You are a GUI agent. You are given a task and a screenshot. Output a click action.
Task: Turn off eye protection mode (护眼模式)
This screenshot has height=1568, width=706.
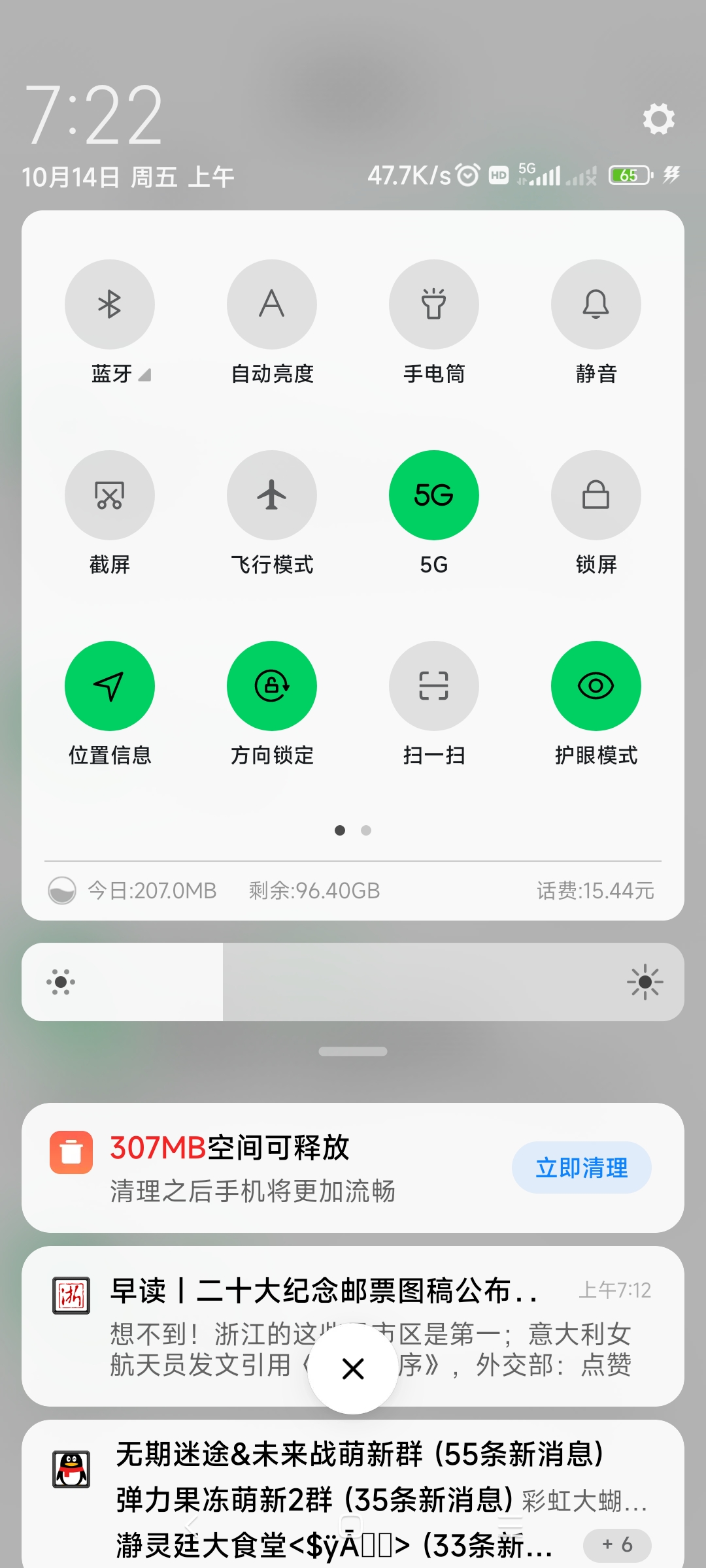pos(596,686)
